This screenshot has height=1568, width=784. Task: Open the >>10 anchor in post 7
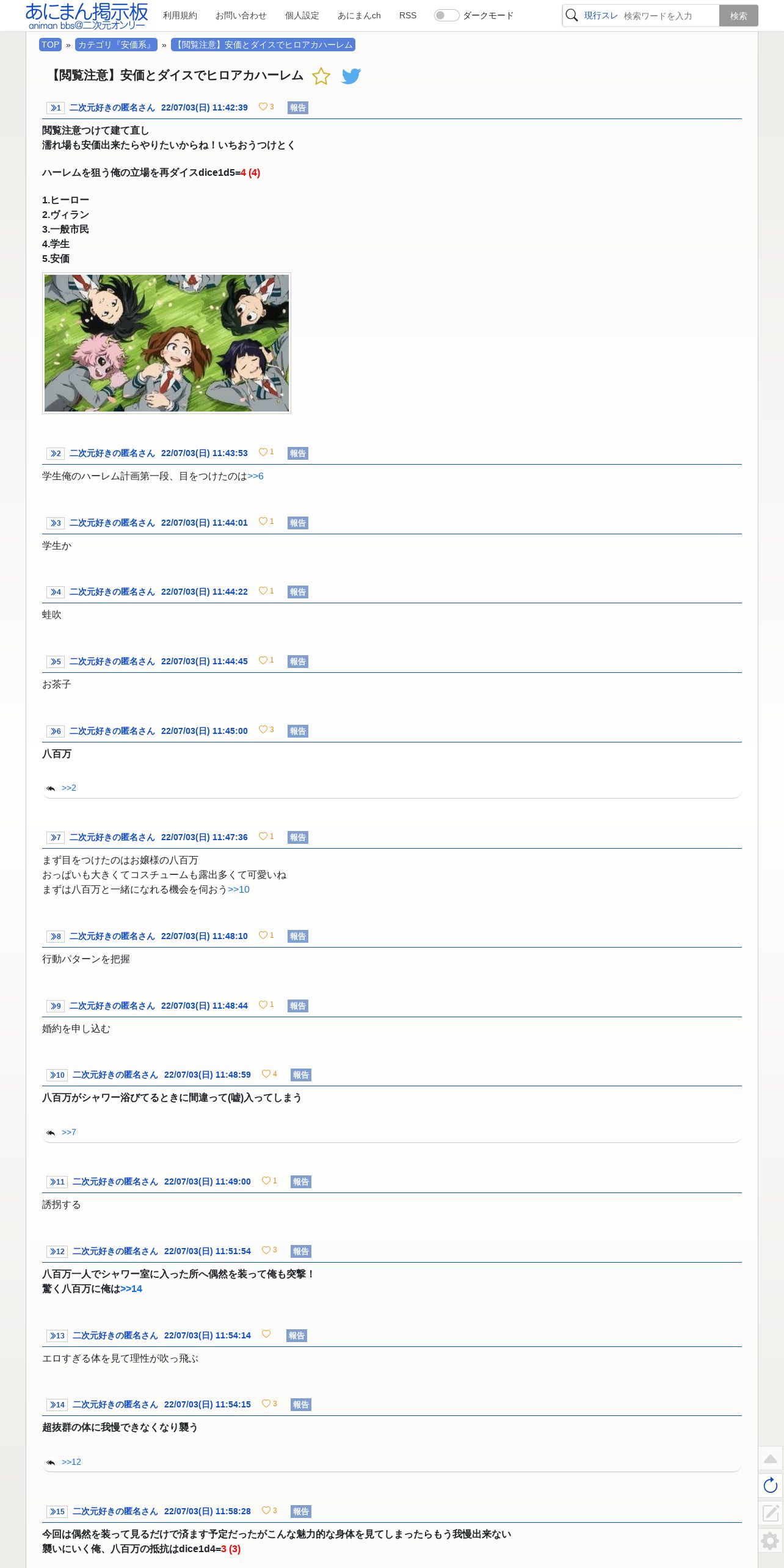coord(239,890)
